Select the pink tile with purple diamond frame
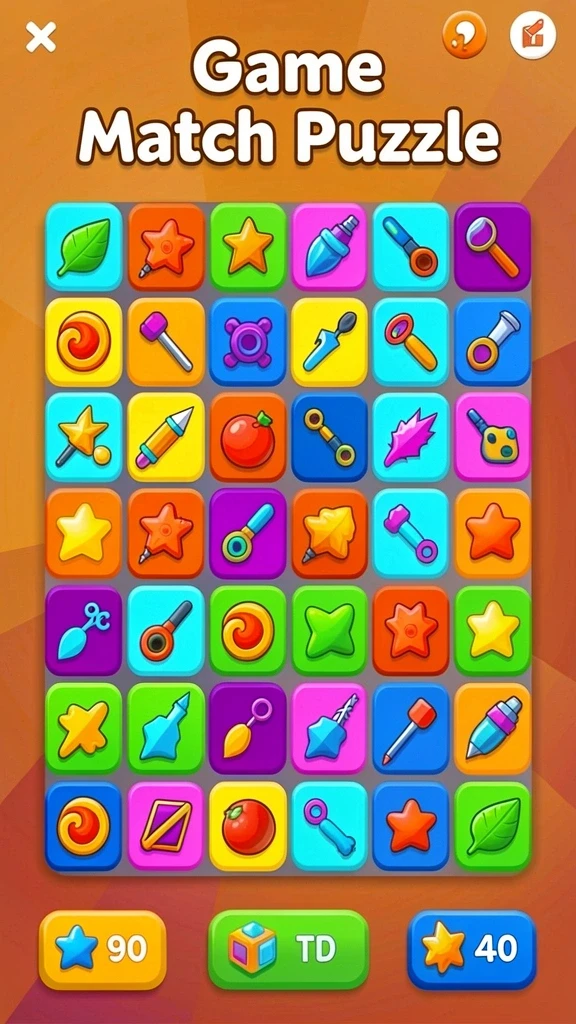Image resolution: width=576 pixels, height=1024 pixels. pos(166,826)
